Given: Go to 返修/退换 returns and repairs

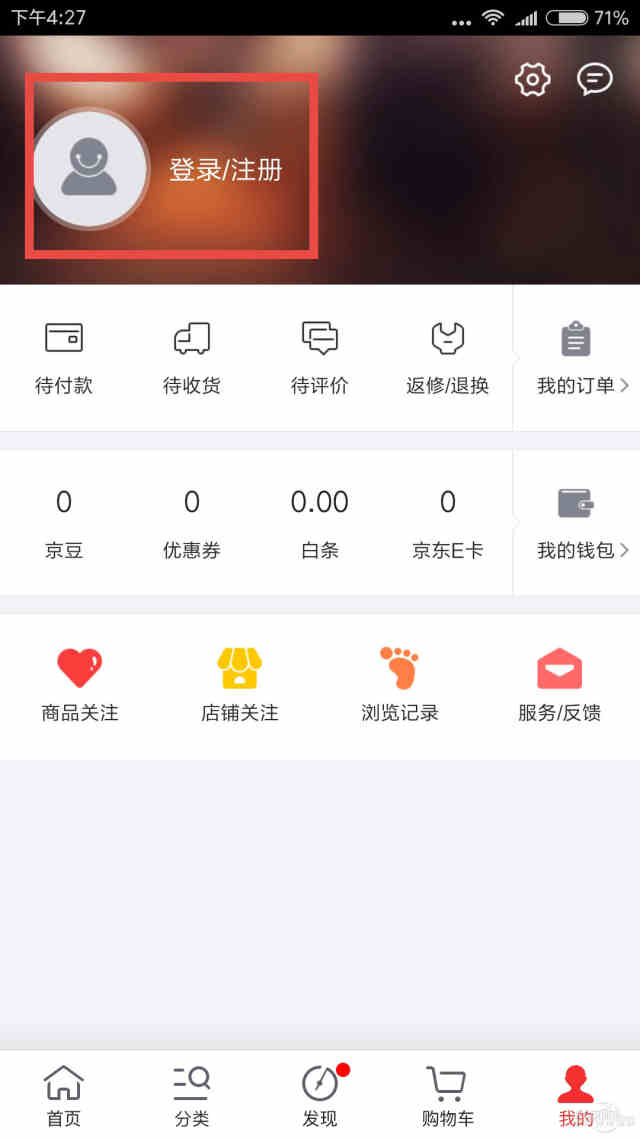Looking at the screenshot, I should pyautogui.click(x=447, y=357).
